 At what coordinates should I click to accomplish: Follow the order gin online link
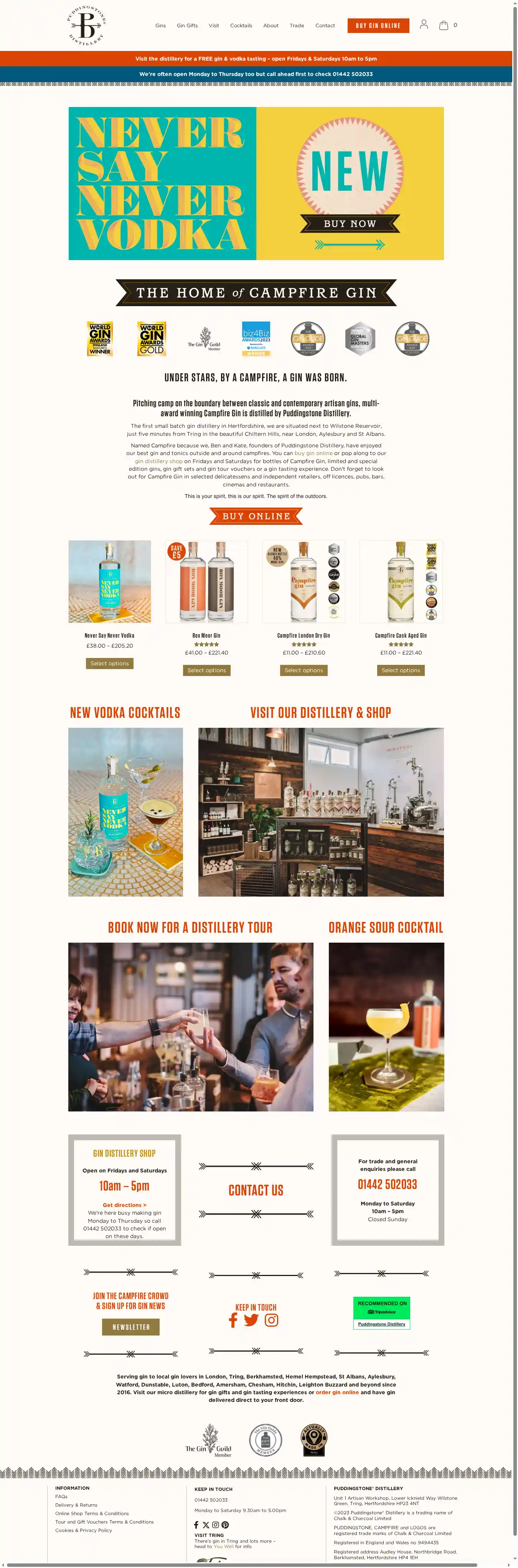(337, 1392)
